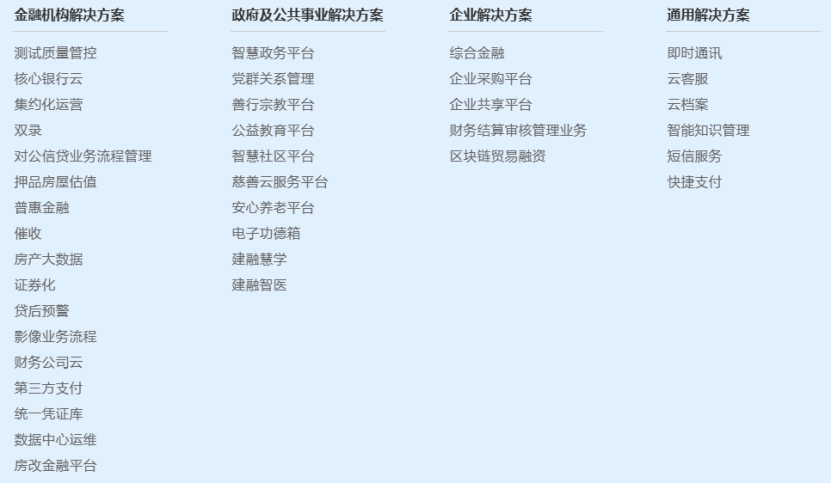Go to 房产大数据 page
This screenshot has width=831, height=484.
pyautogui.click(x=48, y=259)
